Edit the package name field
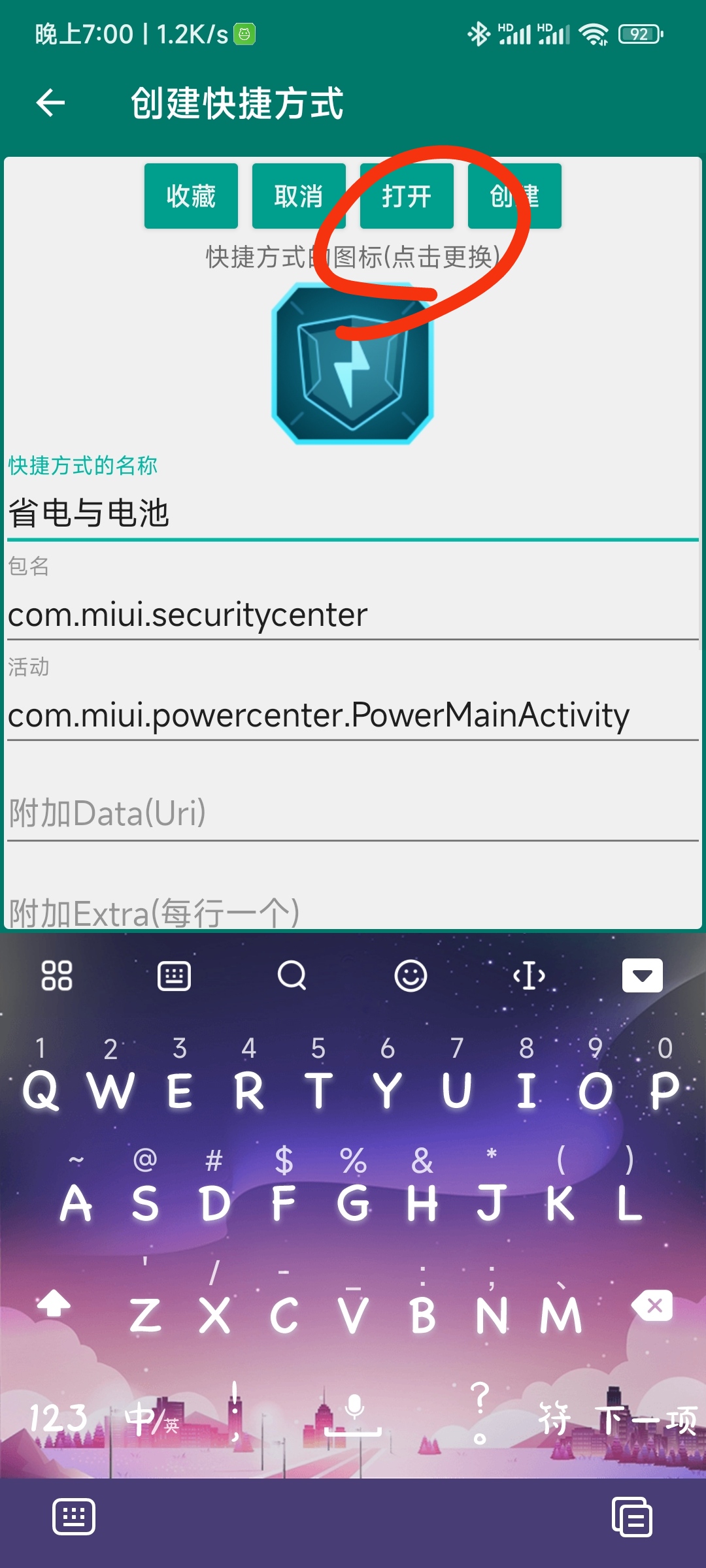This screenshot has height=1568, width=706. pyautogui.click(x=353, y=614)
